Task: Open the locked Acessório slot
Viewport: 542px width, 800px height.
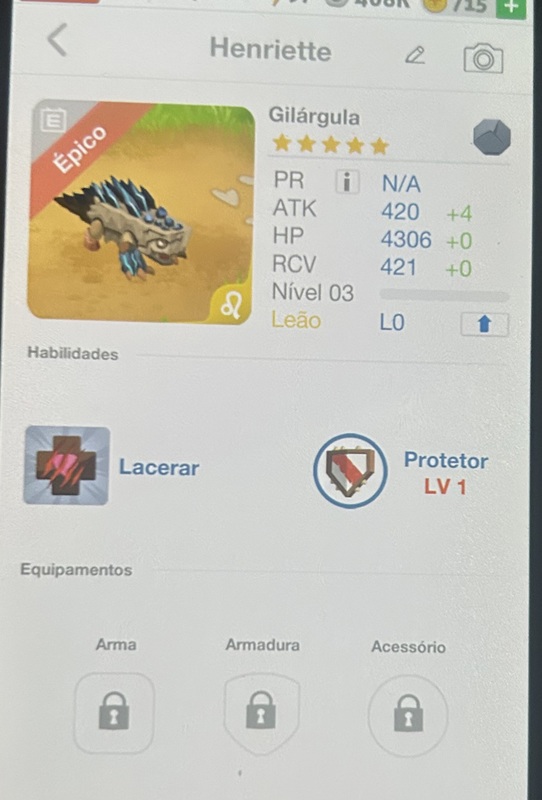Action: click(408, 714)
